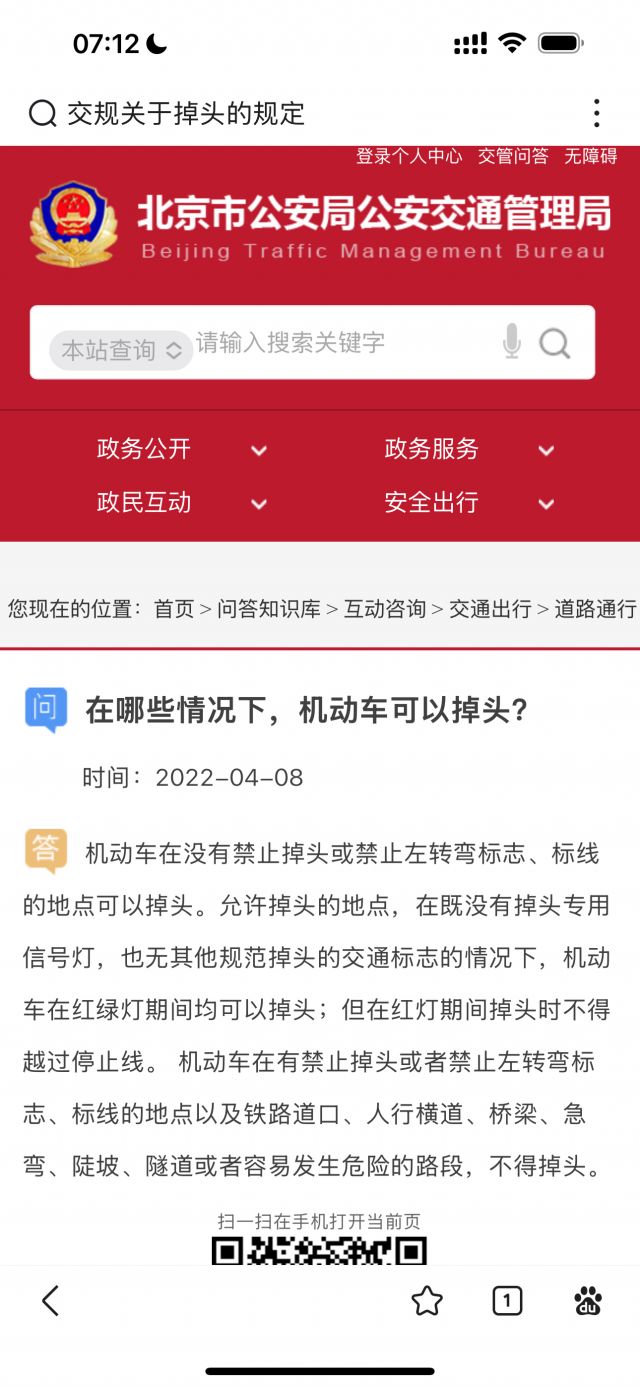Expand the 政民互动 menu
This screenshot has height=1387, width=640.
coord(180,503)
